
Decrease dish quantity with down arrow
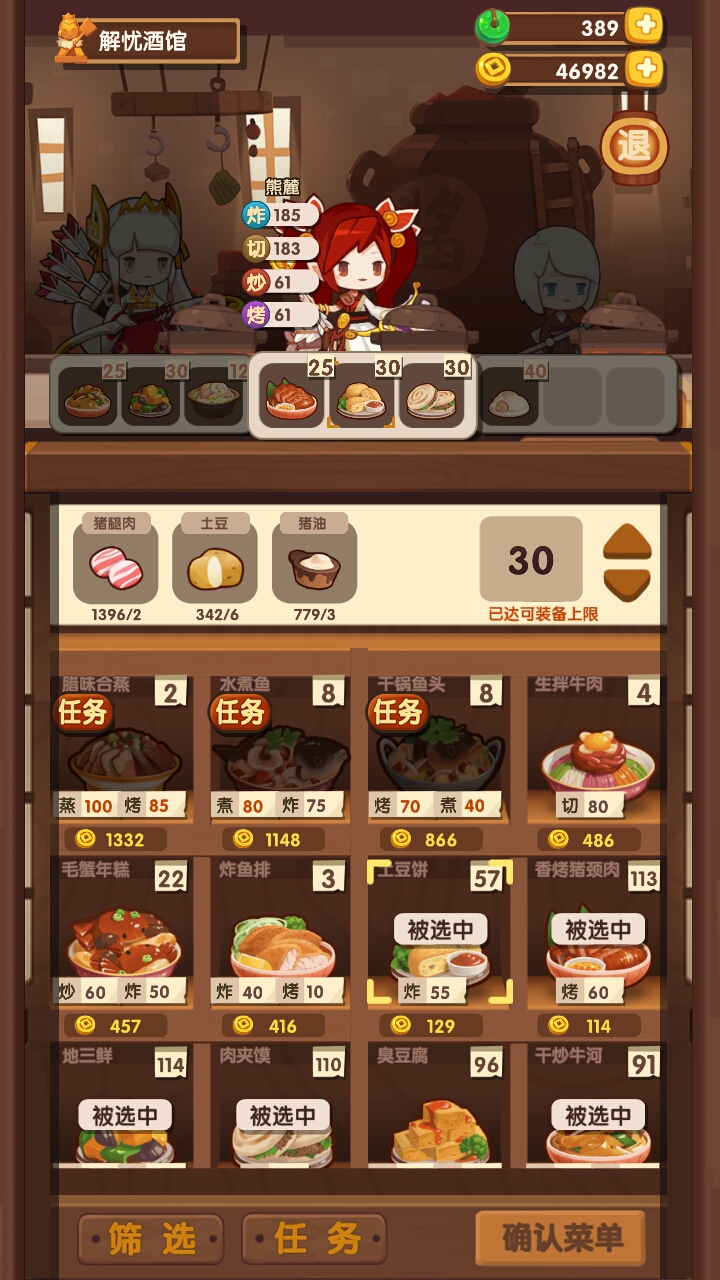627,584
